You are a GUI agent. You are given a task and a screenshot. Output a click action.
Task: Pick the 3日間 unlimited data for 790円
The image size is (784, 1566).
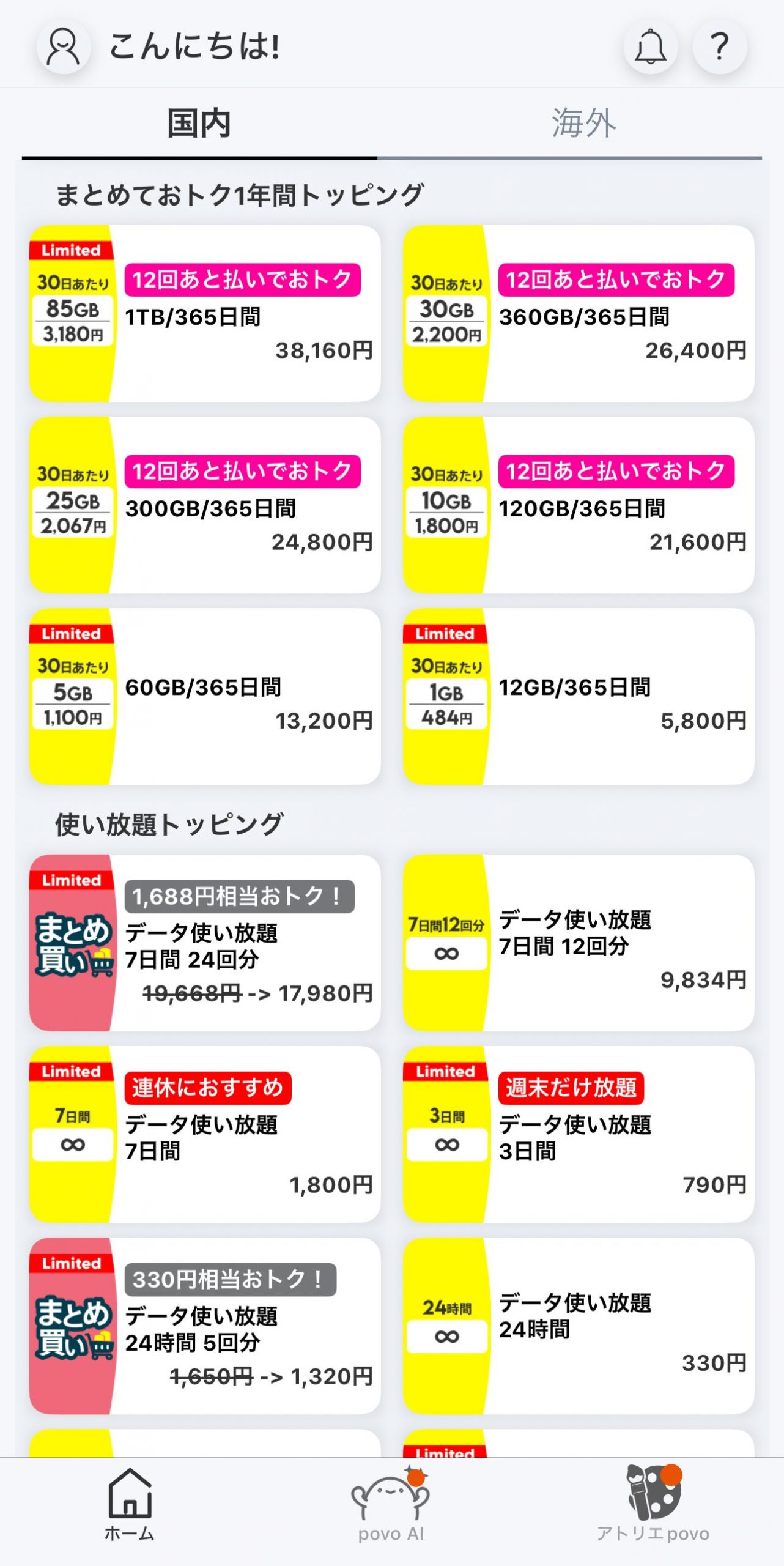pyautogui.click(x=579, y=1134)
